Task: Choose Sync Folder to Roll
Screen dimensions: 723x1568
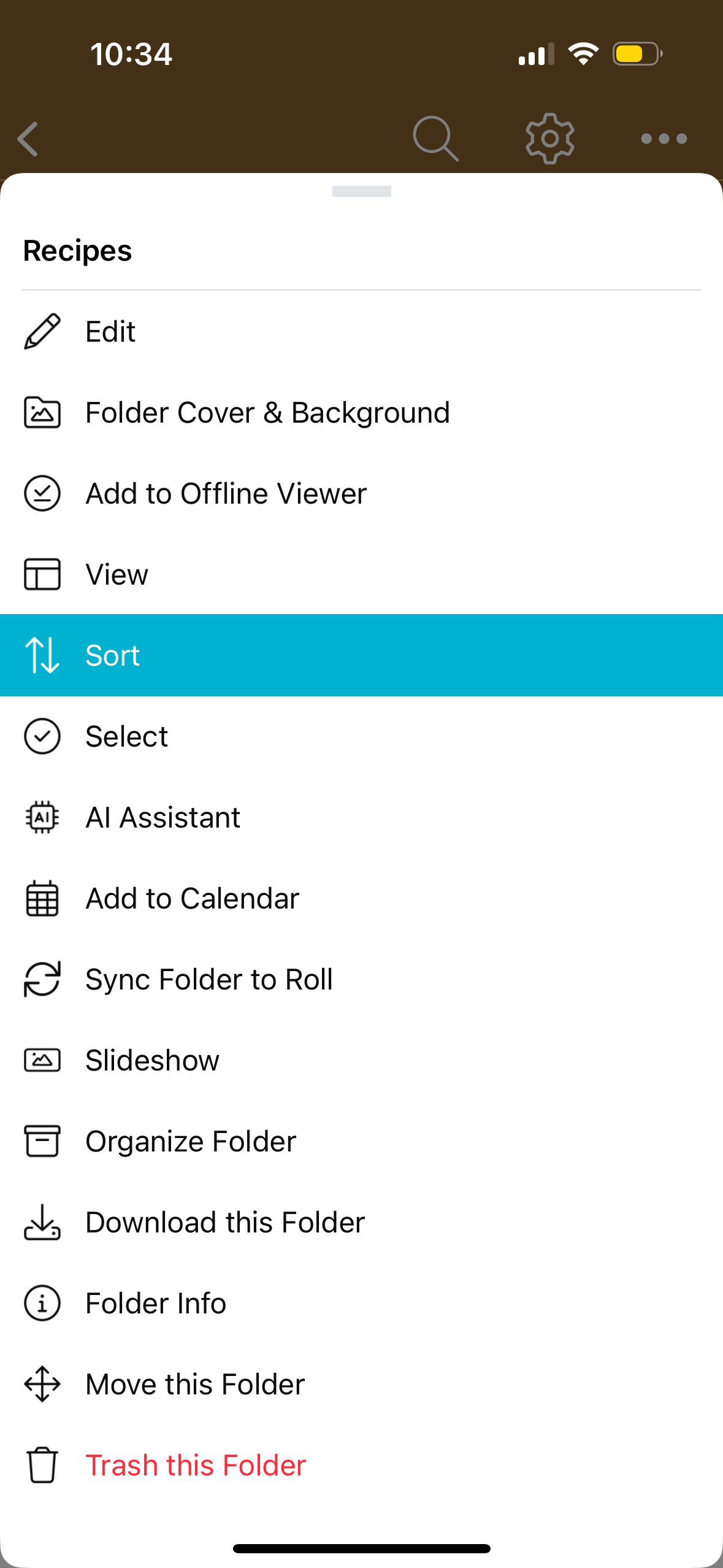Action: [x=361, y=979]
